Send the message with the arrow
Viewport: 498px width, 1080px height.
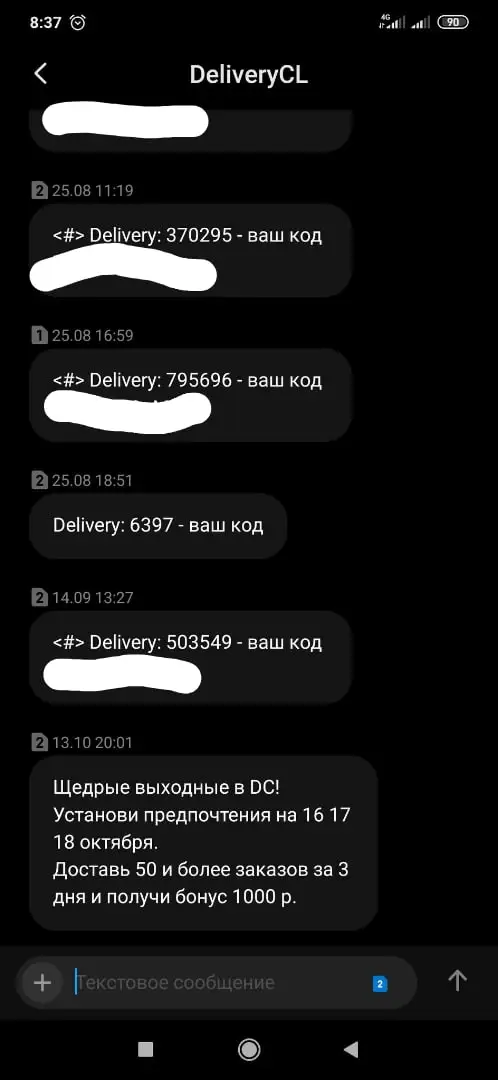(x=457, y=981)
